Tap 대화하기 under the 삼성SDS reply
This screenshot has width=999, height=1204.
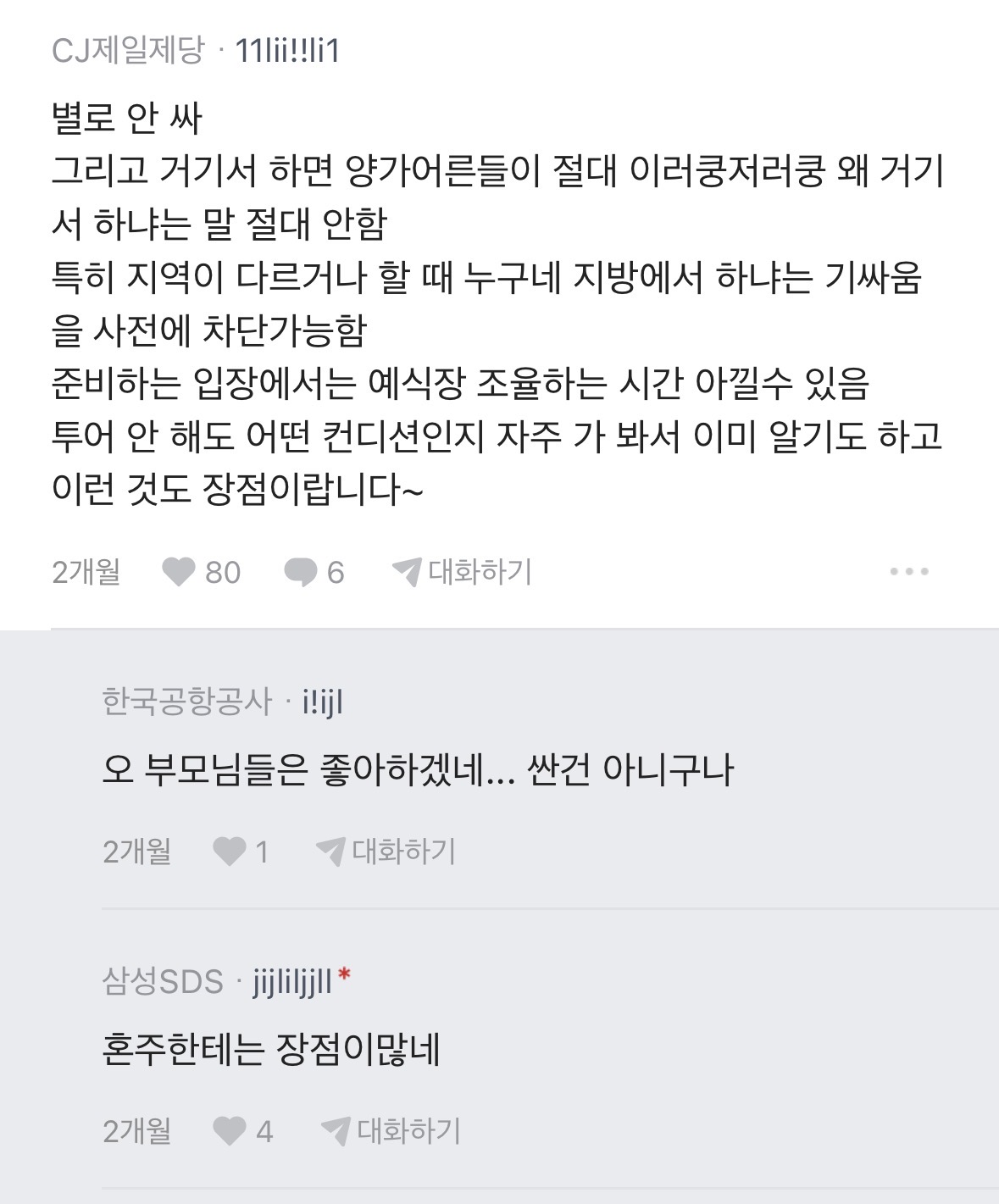(391, 1131)
